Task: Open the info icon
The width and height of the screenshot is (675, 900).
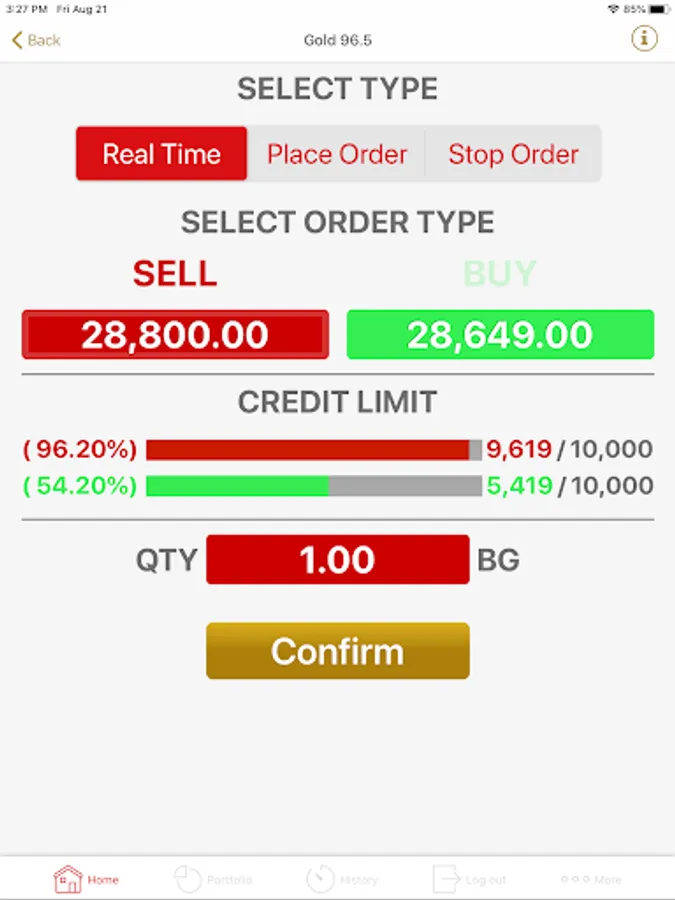Action: click(x=644, y=39)
